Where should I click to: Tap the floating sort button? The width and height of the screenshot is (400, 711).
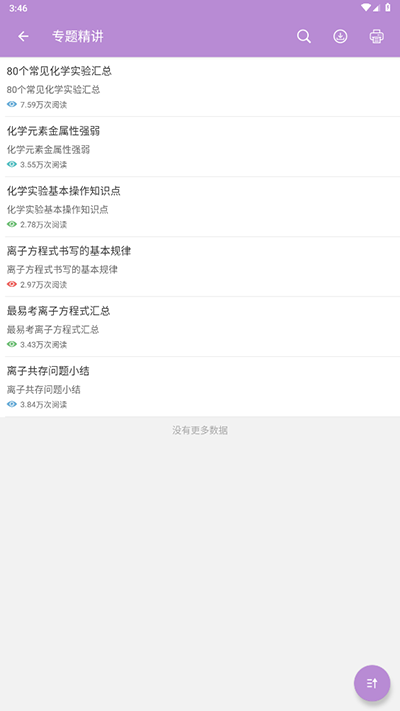pos(372,683)
